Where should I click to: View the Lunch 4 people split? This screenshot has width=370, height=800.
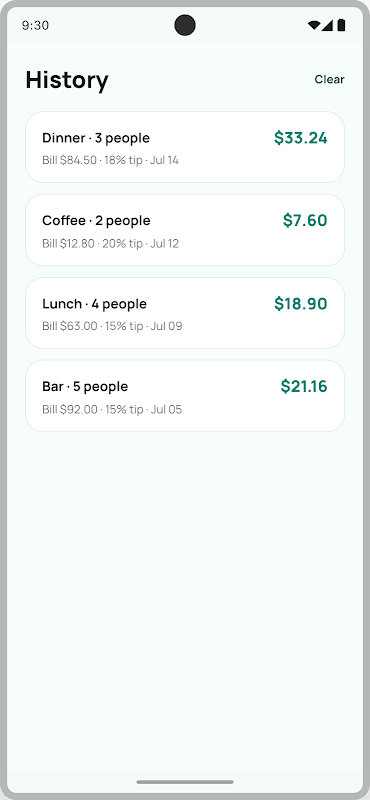pos(185,313)
